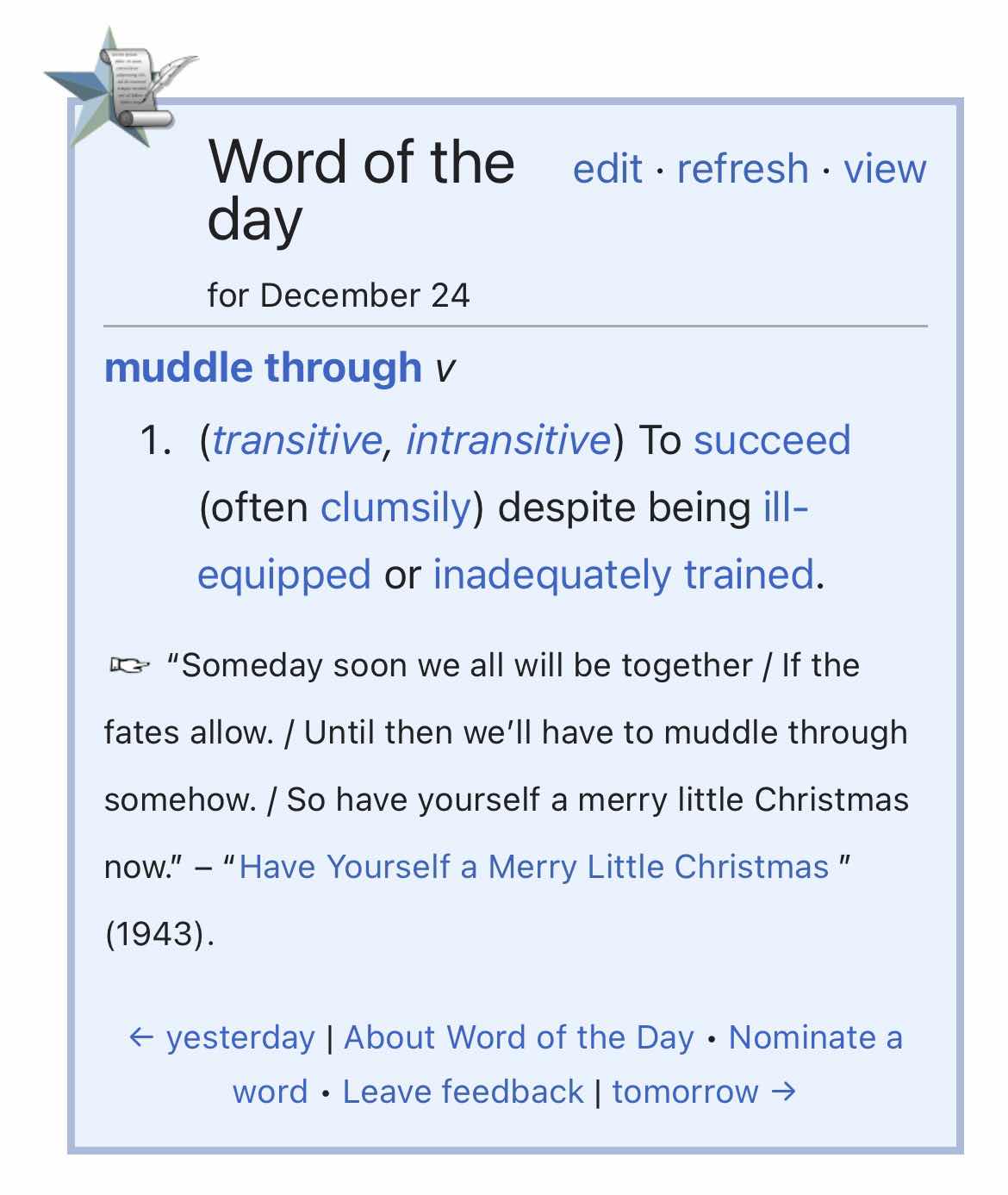
Task: Tap the edit link
Action: point(607,169)
